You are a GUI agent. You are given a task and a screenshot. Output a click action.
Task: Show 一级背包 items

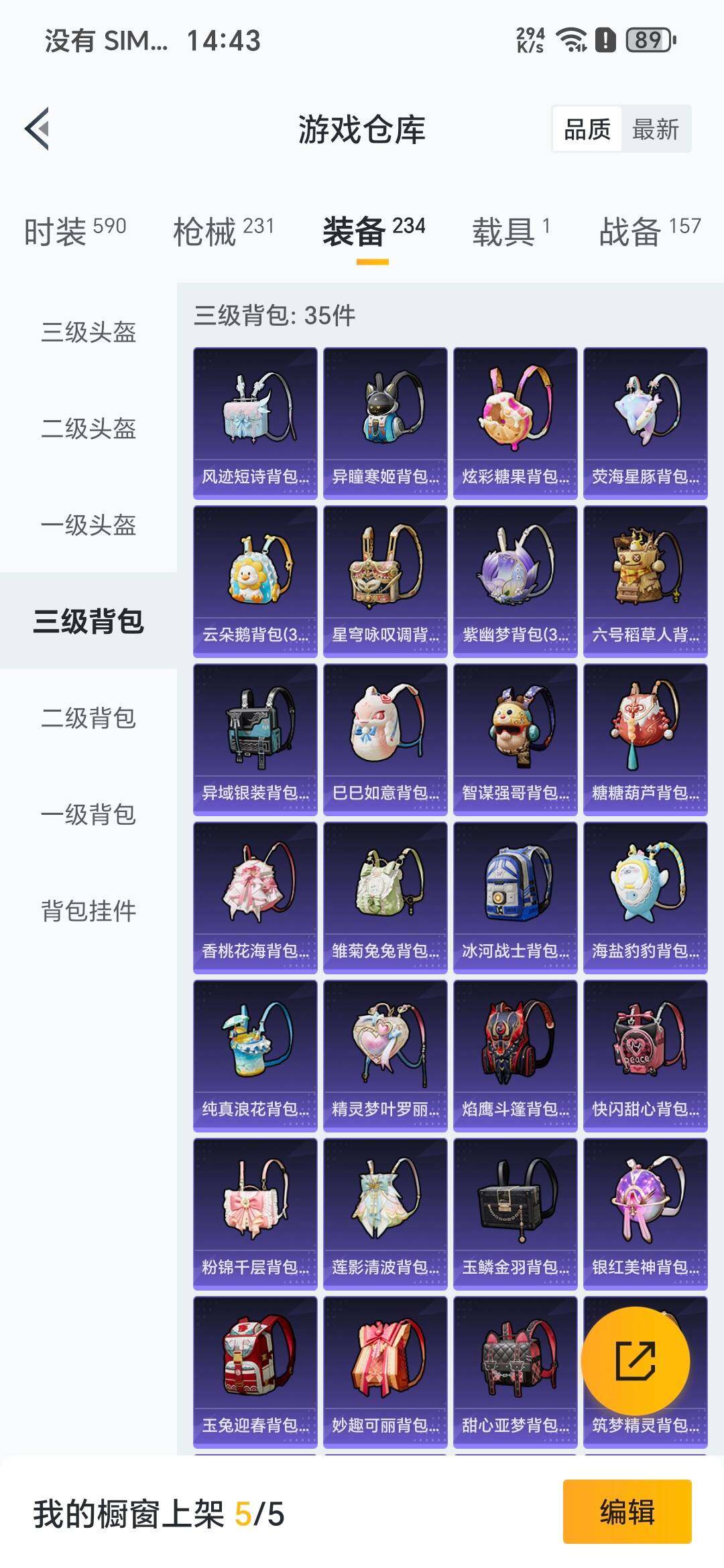coord(88,815)
